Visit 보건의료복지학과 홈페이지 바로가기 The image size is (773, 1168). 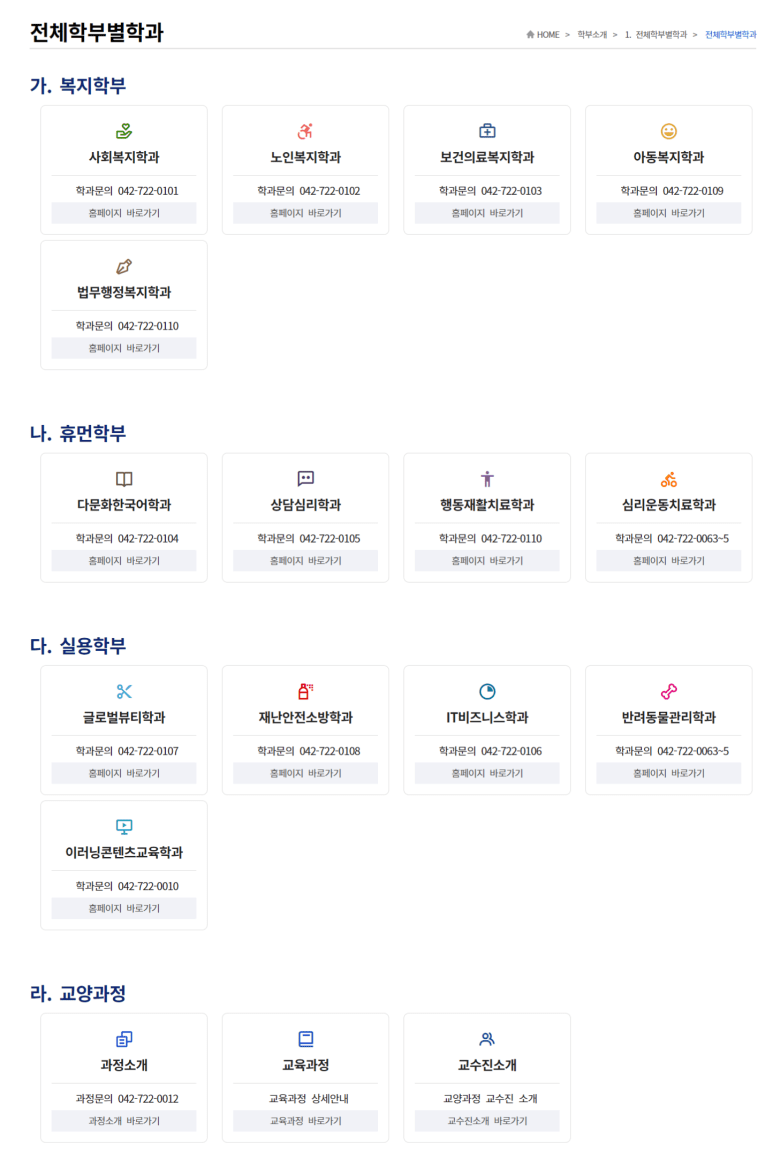point(487,213)
